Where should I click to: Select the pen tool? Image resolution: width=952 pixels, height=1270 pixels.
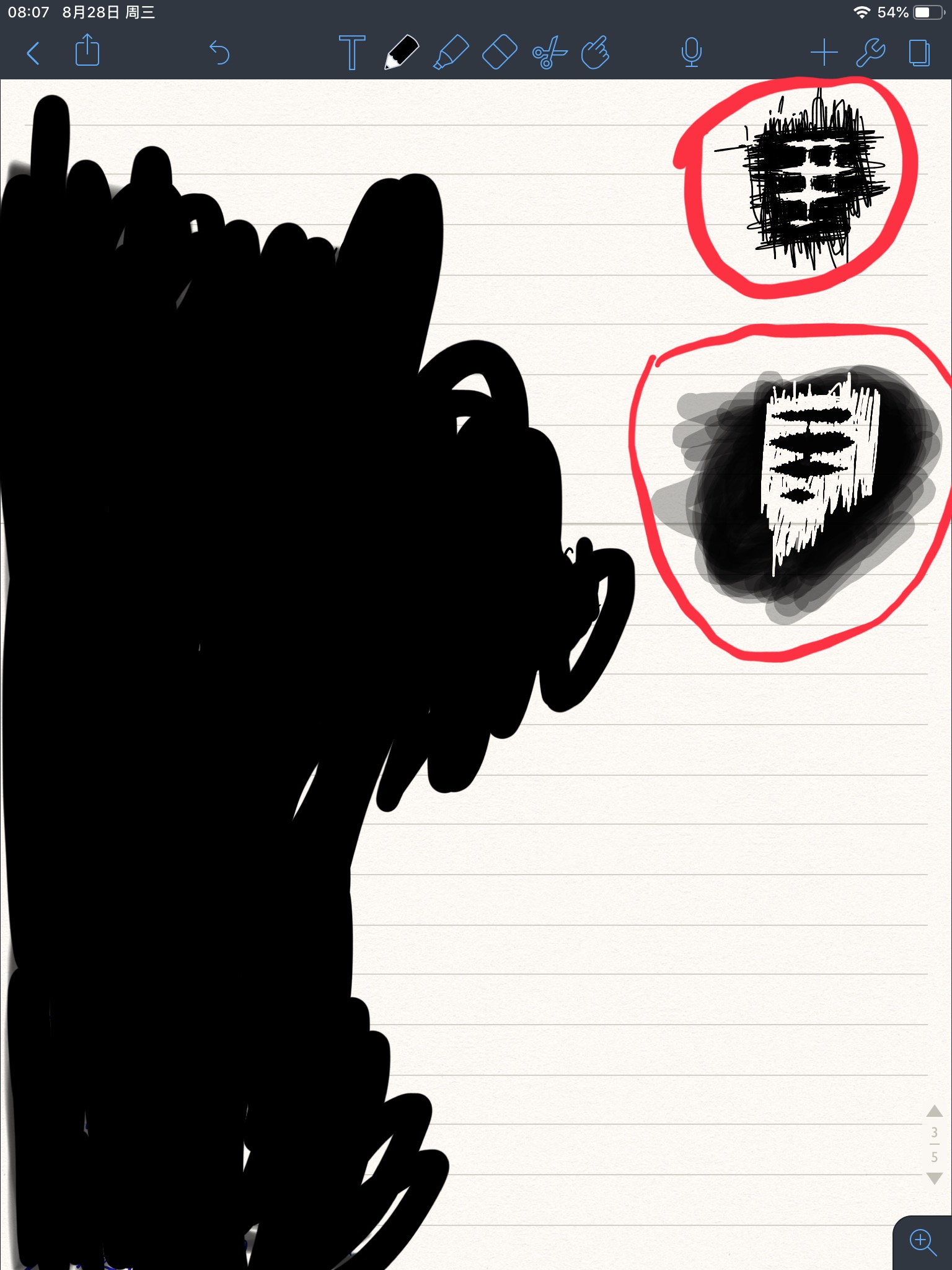pos(401,52)
